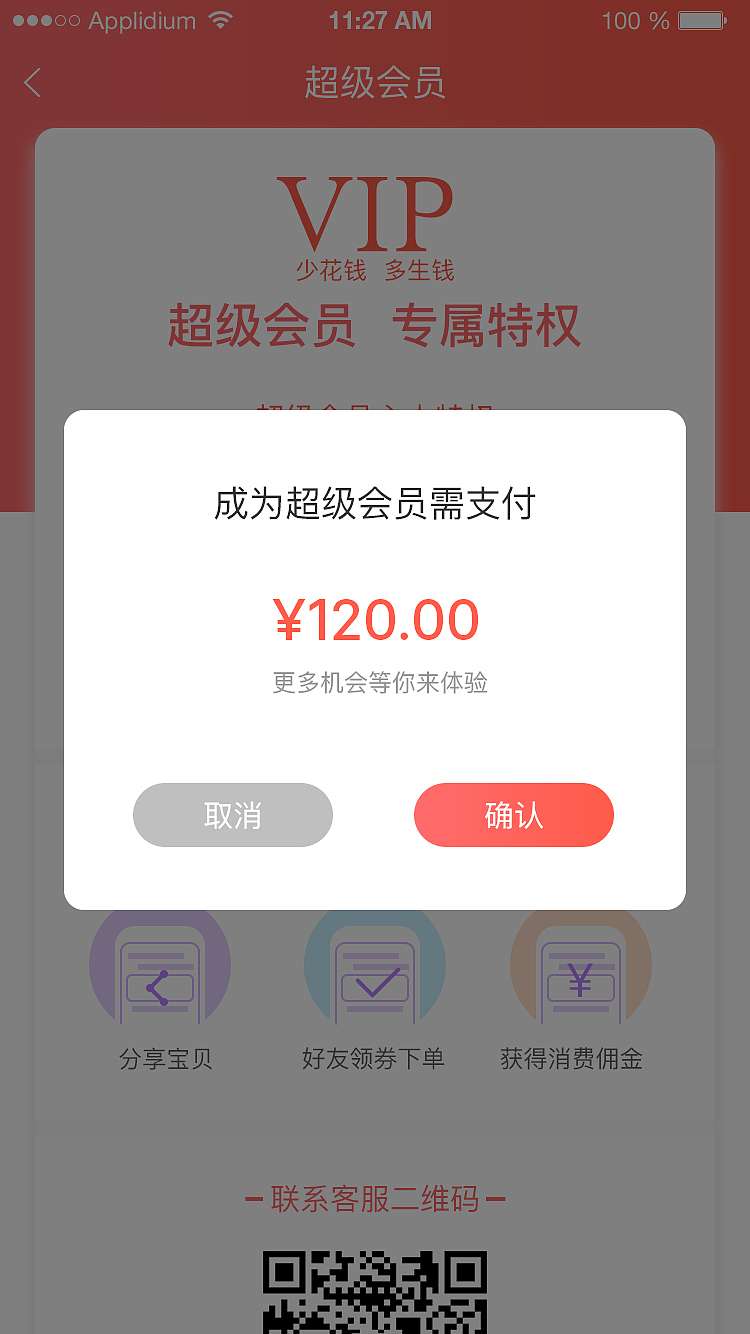The height and width of the screenshot is (1334, 750).
Task: Select the 超级会员 title in the navigation bar
Action: (x=375, y=85)
